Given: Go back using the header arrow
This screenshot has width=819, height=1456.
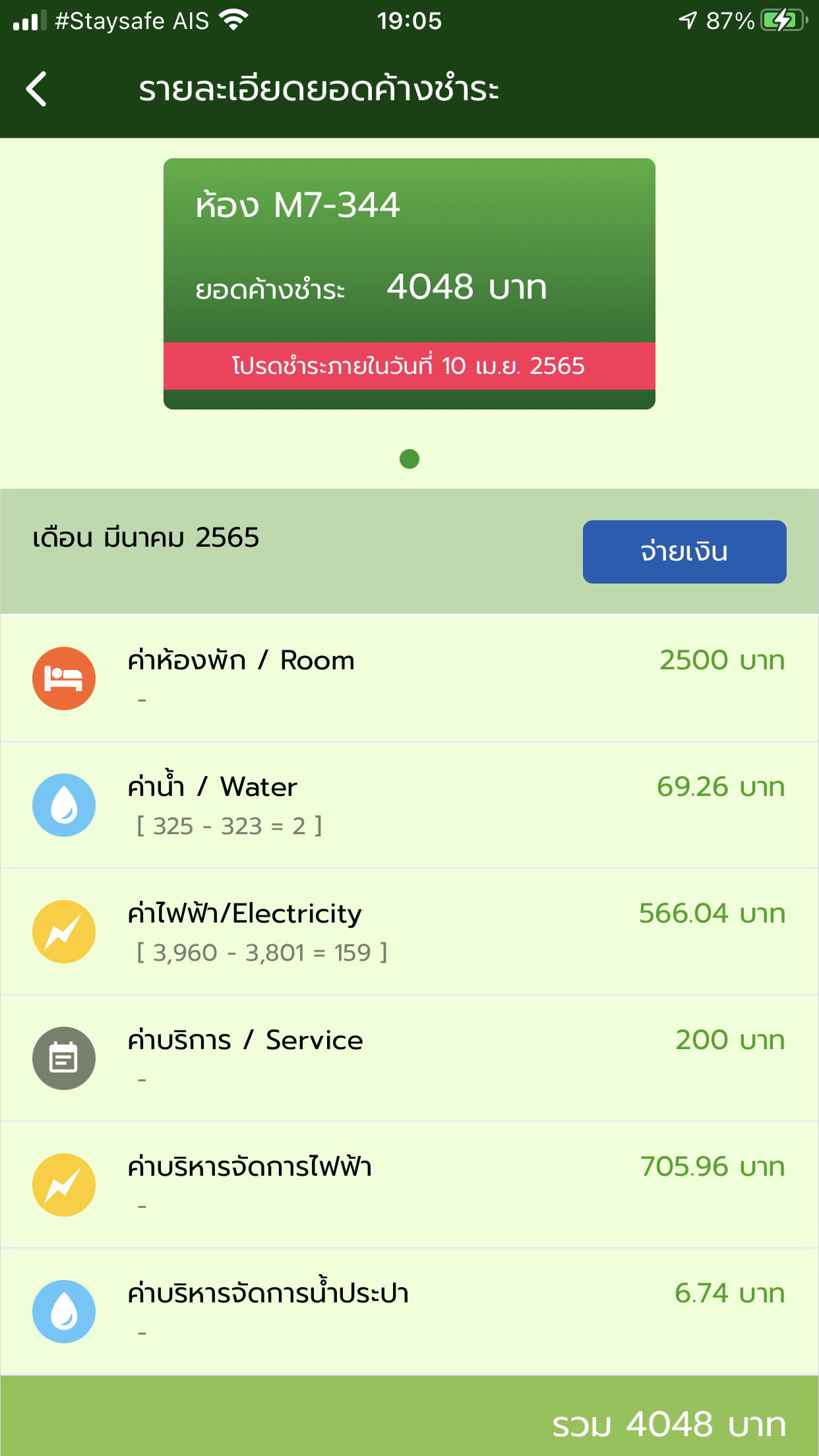Looking at the screenshot, I should coord(36,89).
